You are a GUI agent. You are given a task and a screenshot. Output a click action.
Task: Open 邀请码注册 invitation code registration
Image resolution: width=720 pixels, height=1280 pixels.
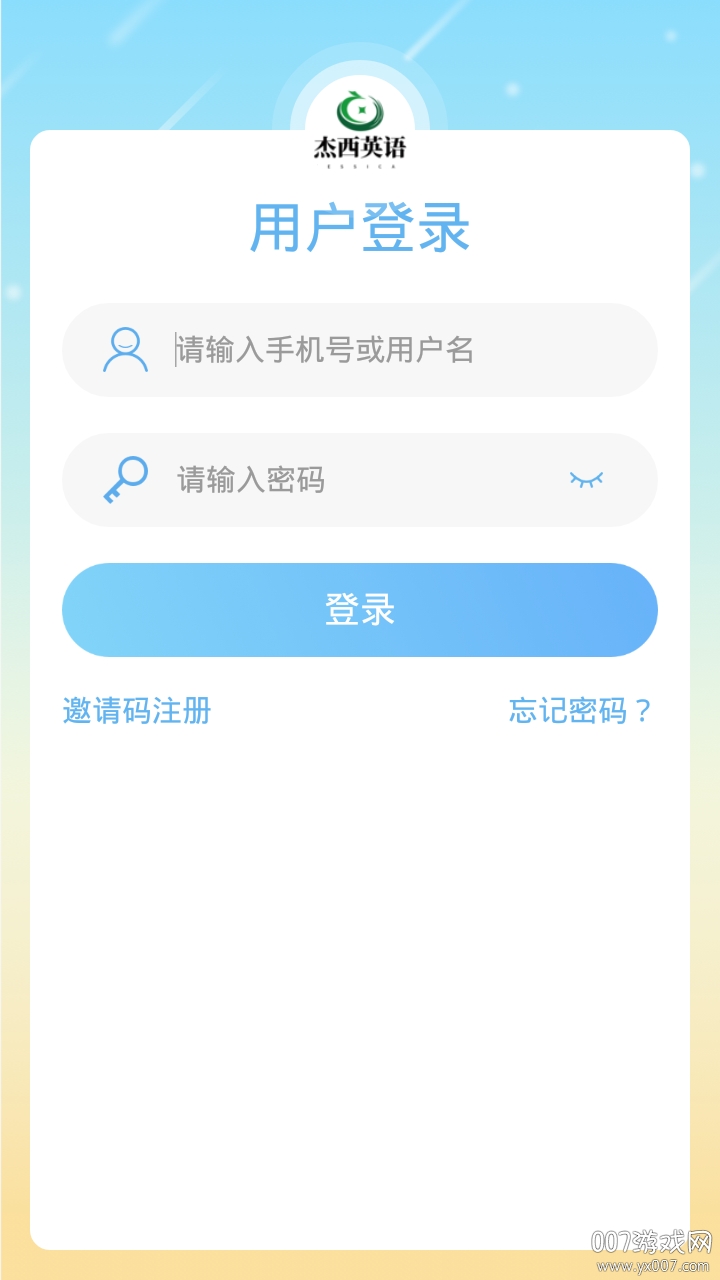[x=137, y=711]
